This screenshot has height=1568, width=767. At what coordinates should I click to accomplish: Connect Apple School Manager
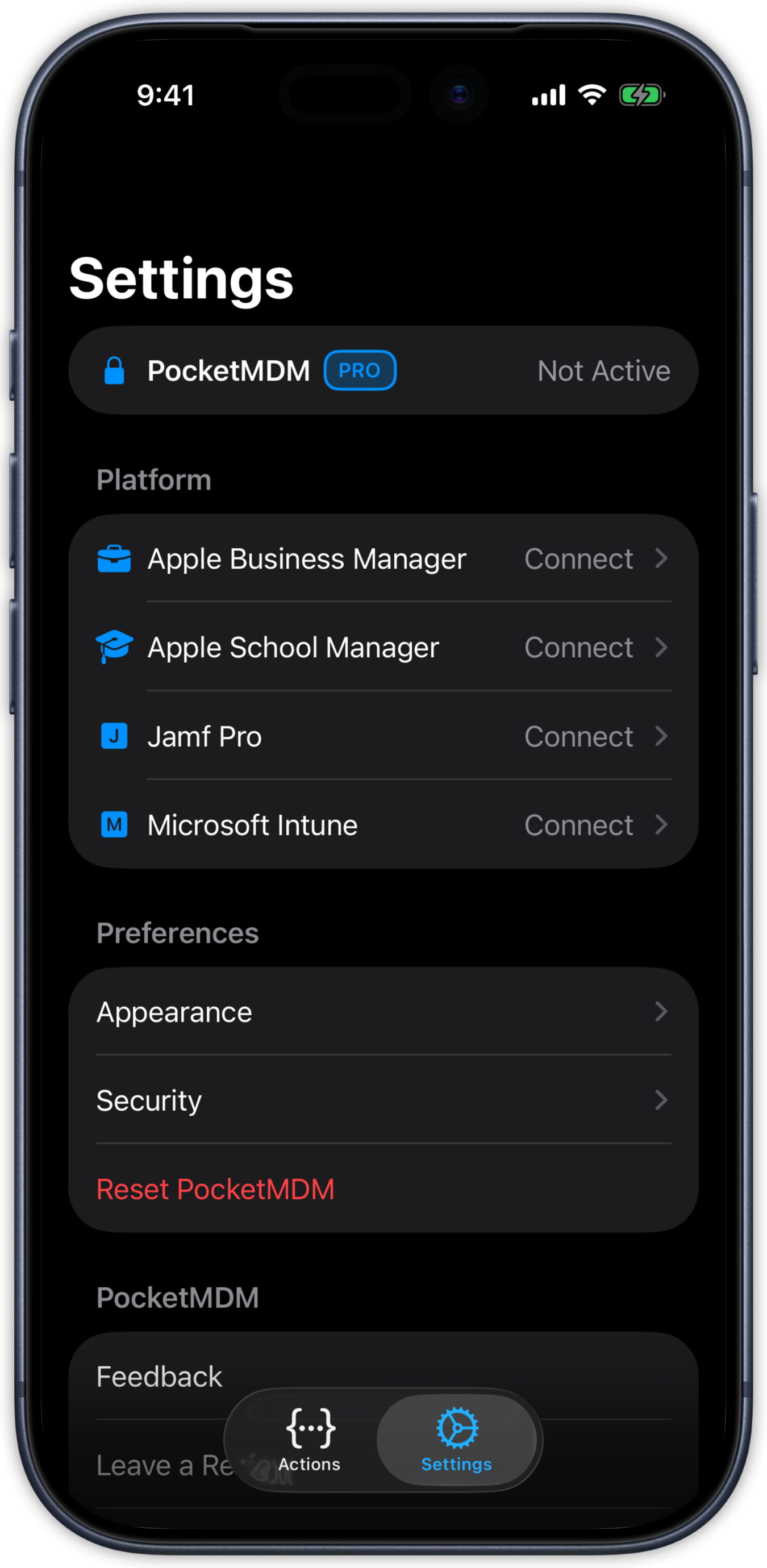point(383,647)
